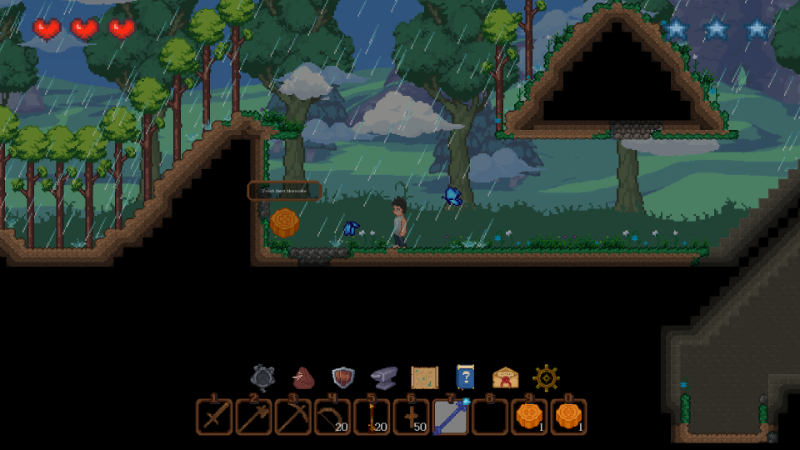
Task: Open the sealed letter mail icon
Action: 505,378
